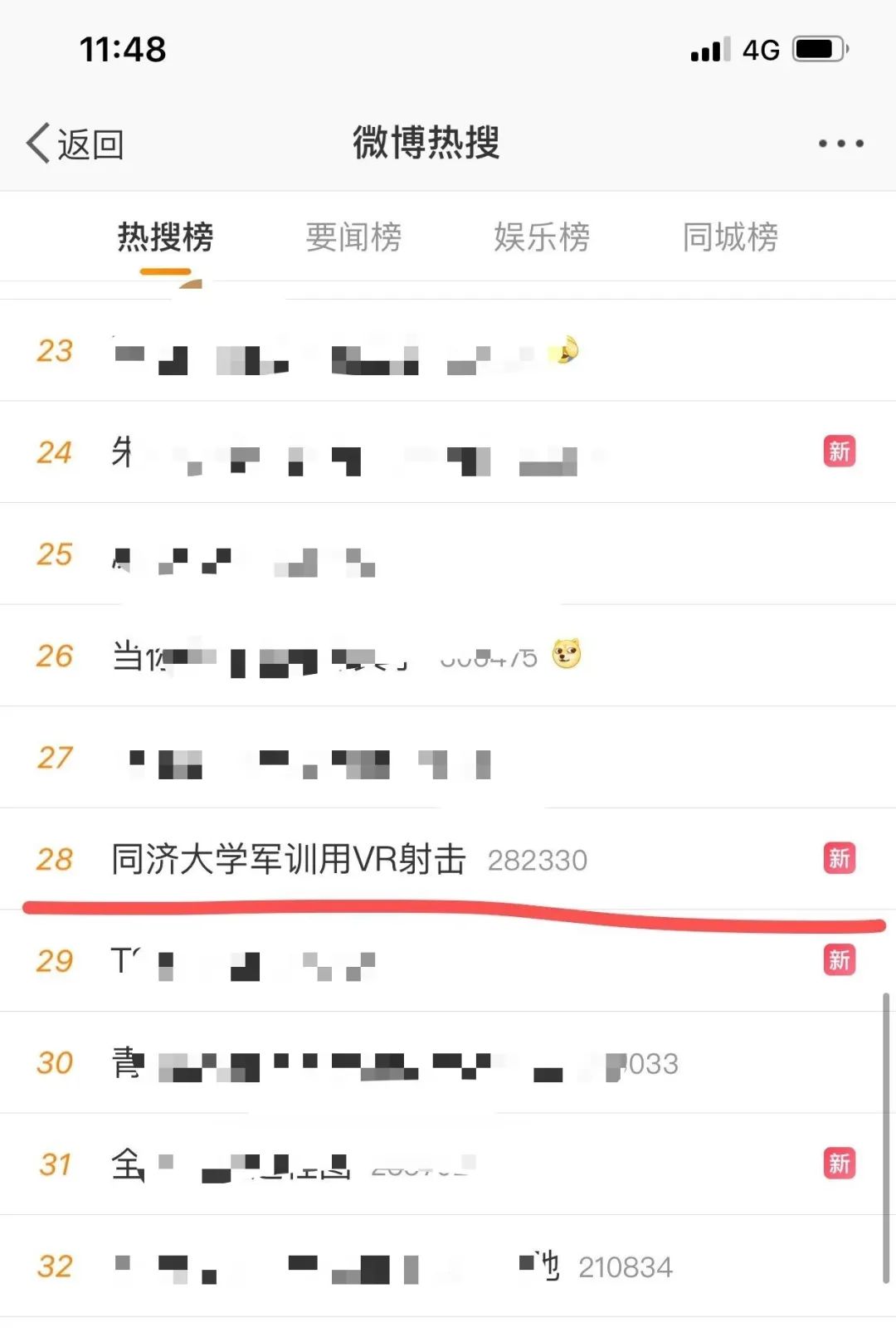
Task: Select the 热搜榜 tab
Action: click(x=165, y=237)
